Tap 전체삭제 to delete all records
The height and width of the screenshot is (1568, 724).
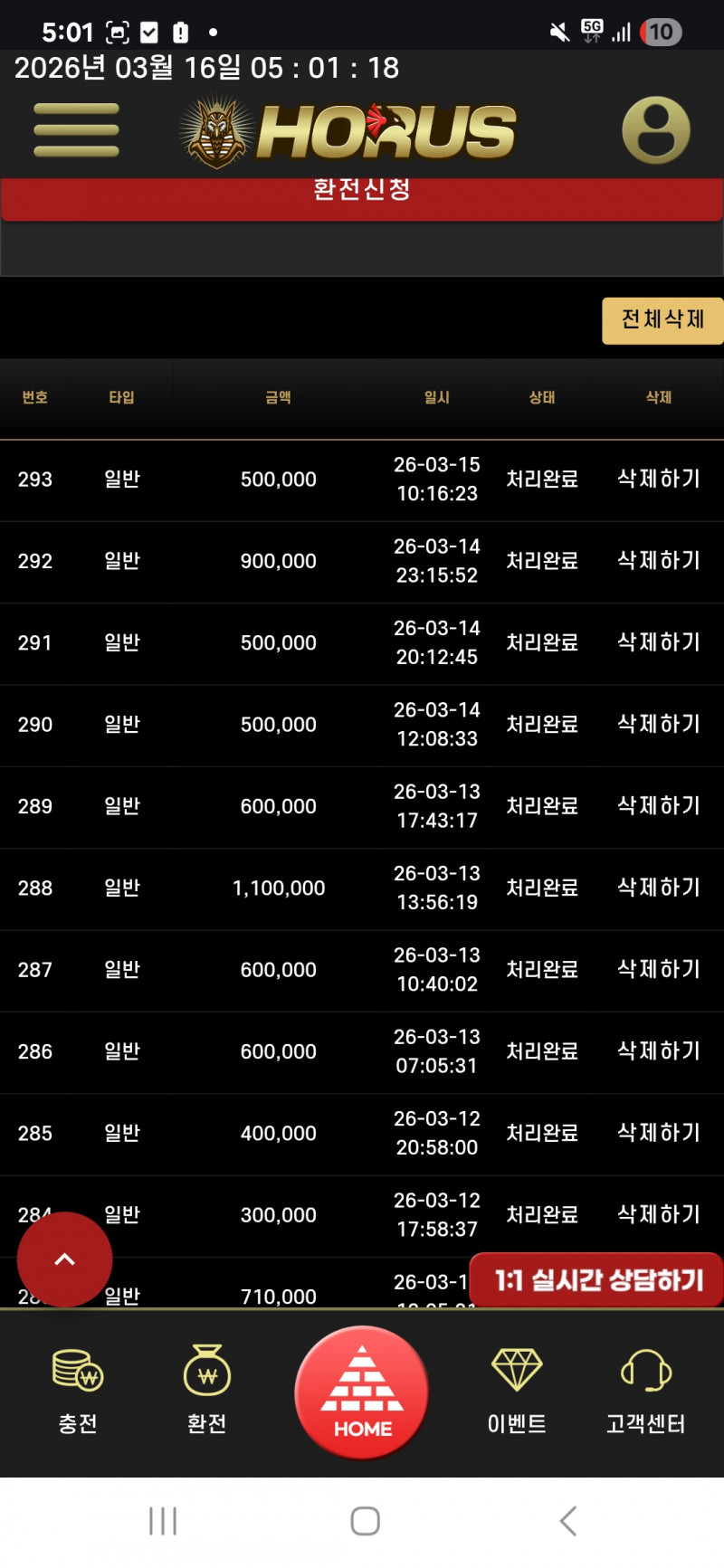[x=662, y=319]
